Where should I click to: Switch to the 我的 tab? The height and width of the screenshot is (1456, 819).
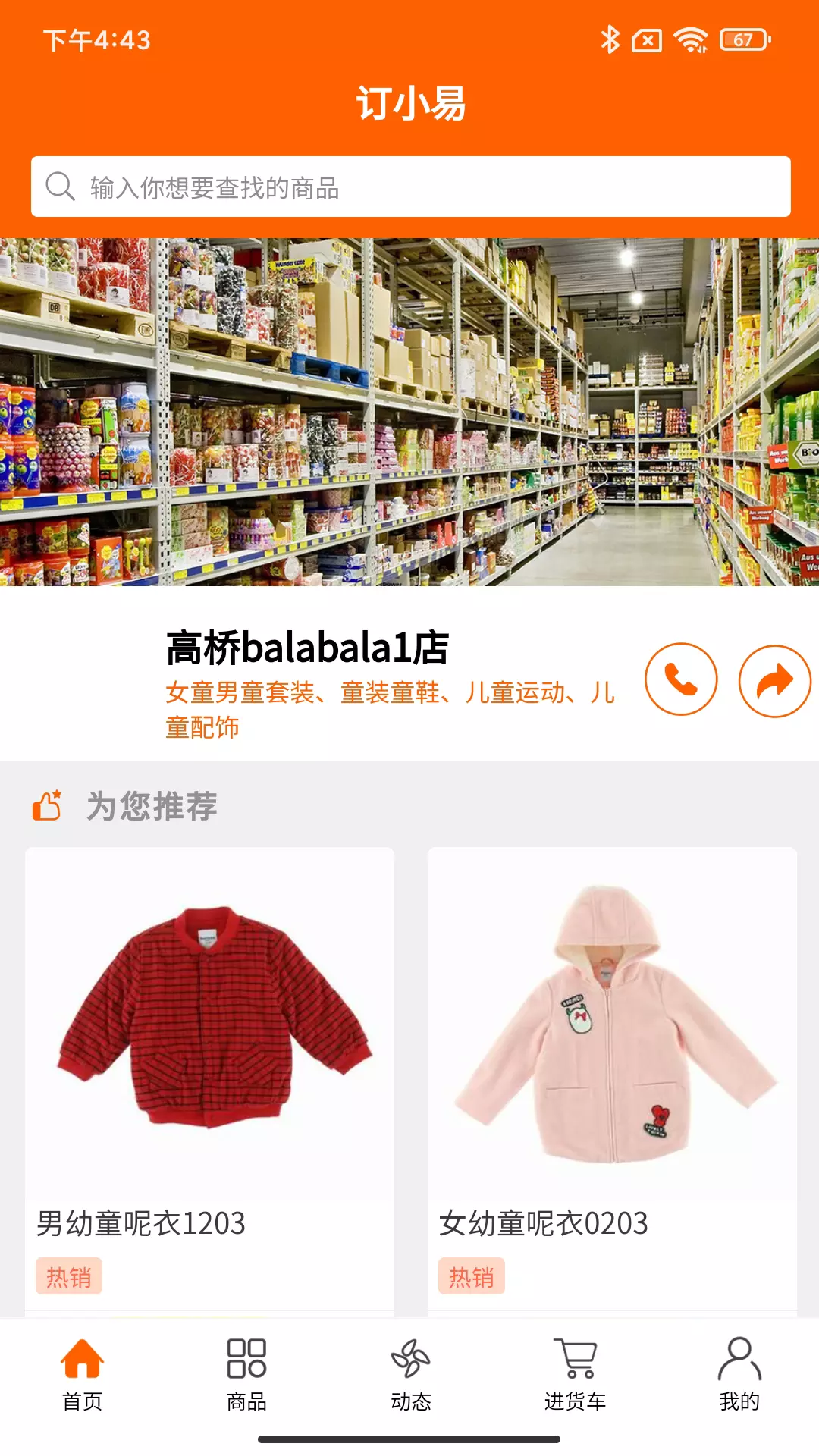pyautogui.click(x=739, y=1374)
